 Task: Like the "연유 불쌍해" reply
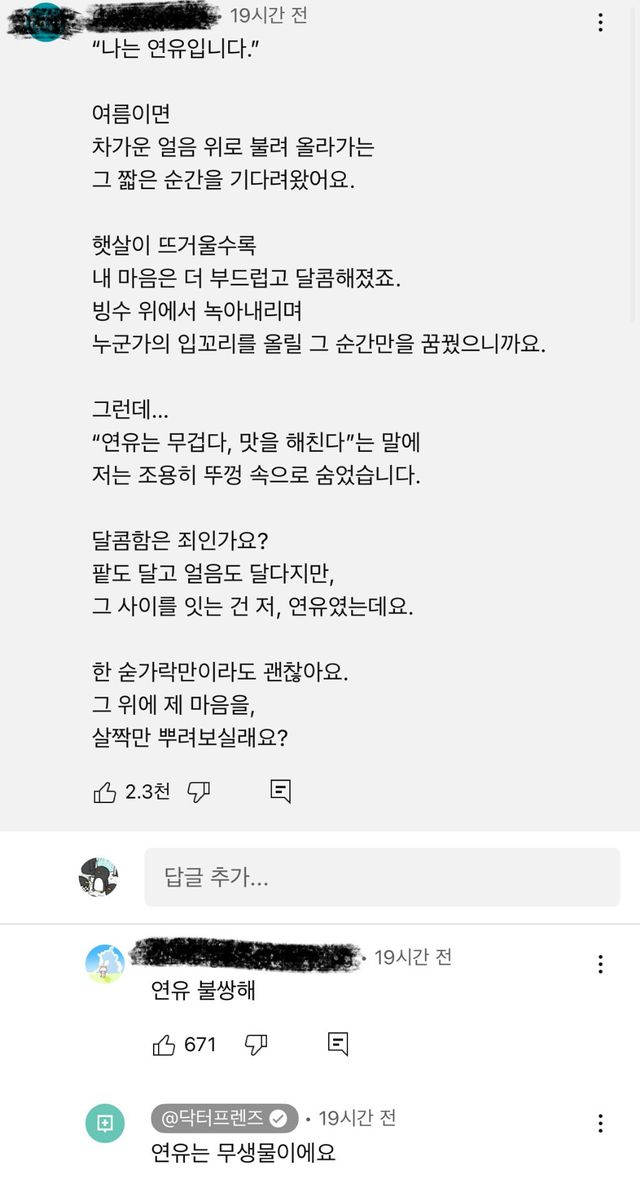point(164,1045)
